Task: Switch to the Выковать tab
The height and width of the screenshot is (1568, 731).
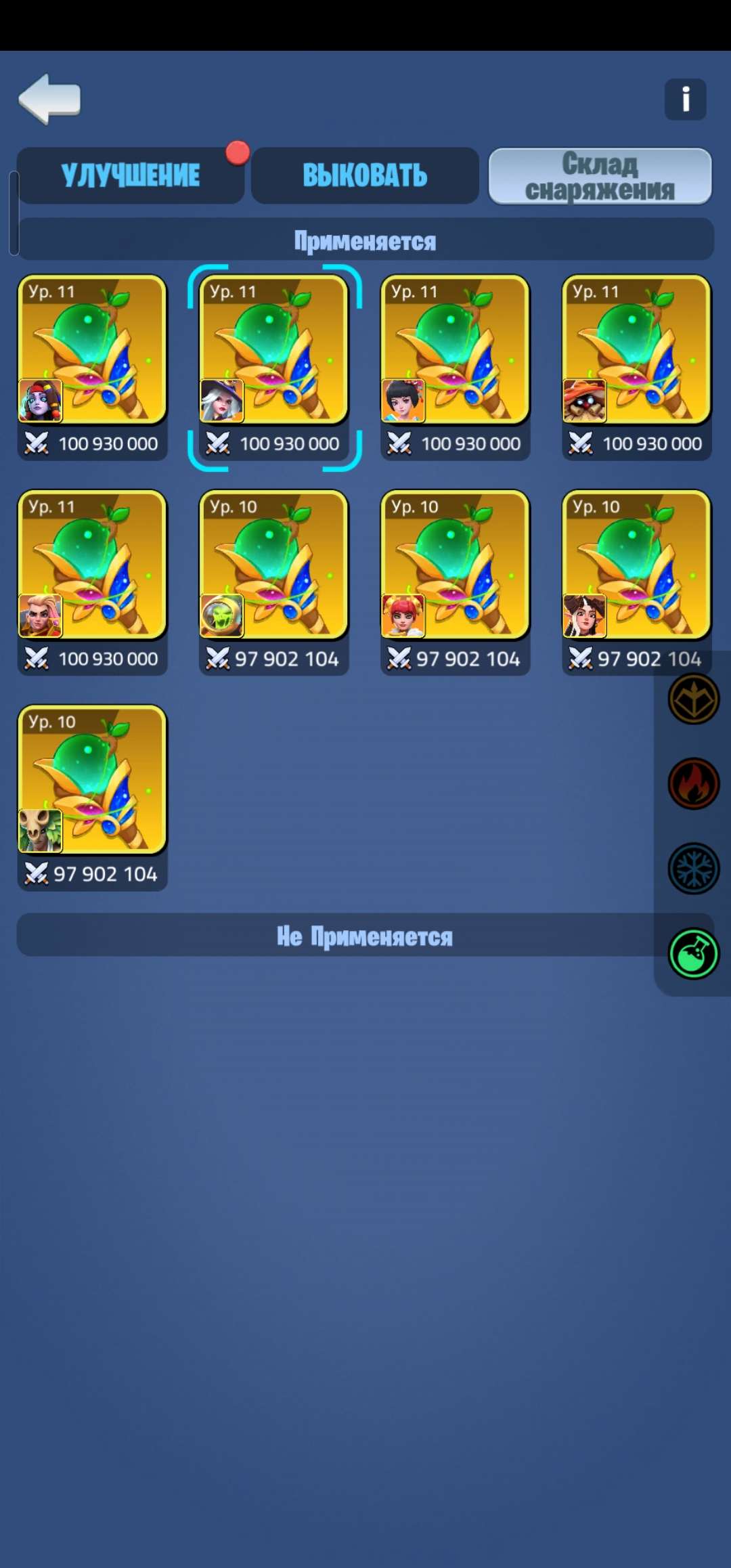Action: click(x=365, y=175)
